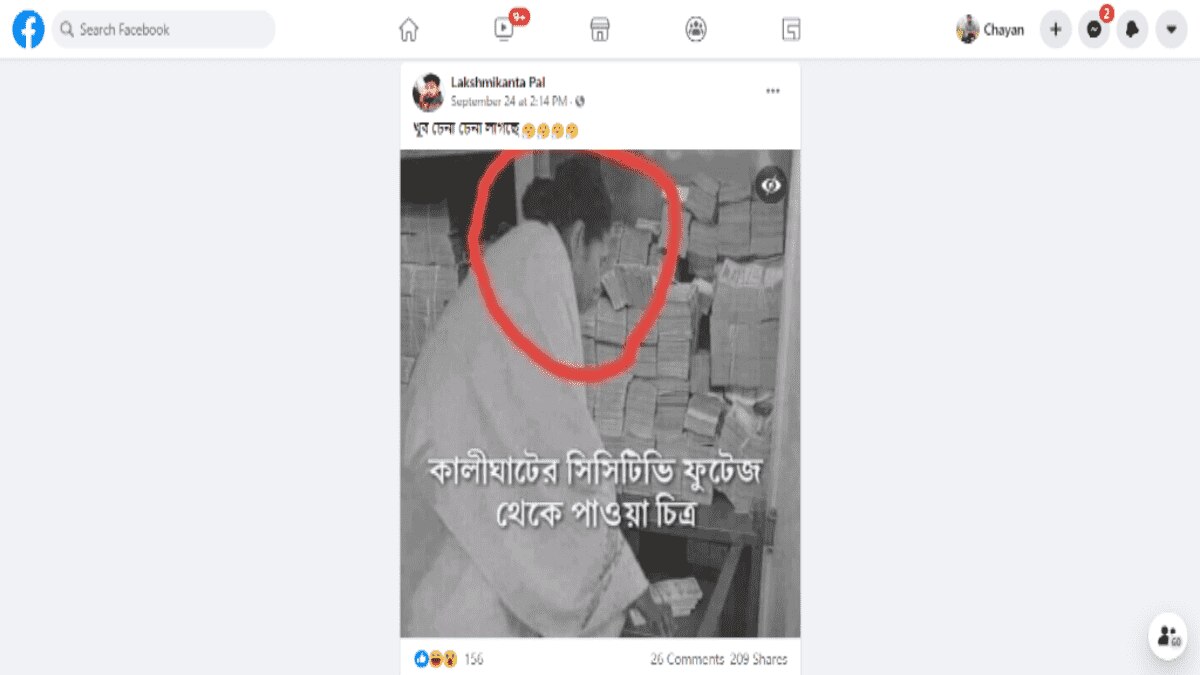Image resolution: width=1200 pixels, height=675 pixels.
Task: Open the Marketplace tab
Action: (x=600, y=30)
